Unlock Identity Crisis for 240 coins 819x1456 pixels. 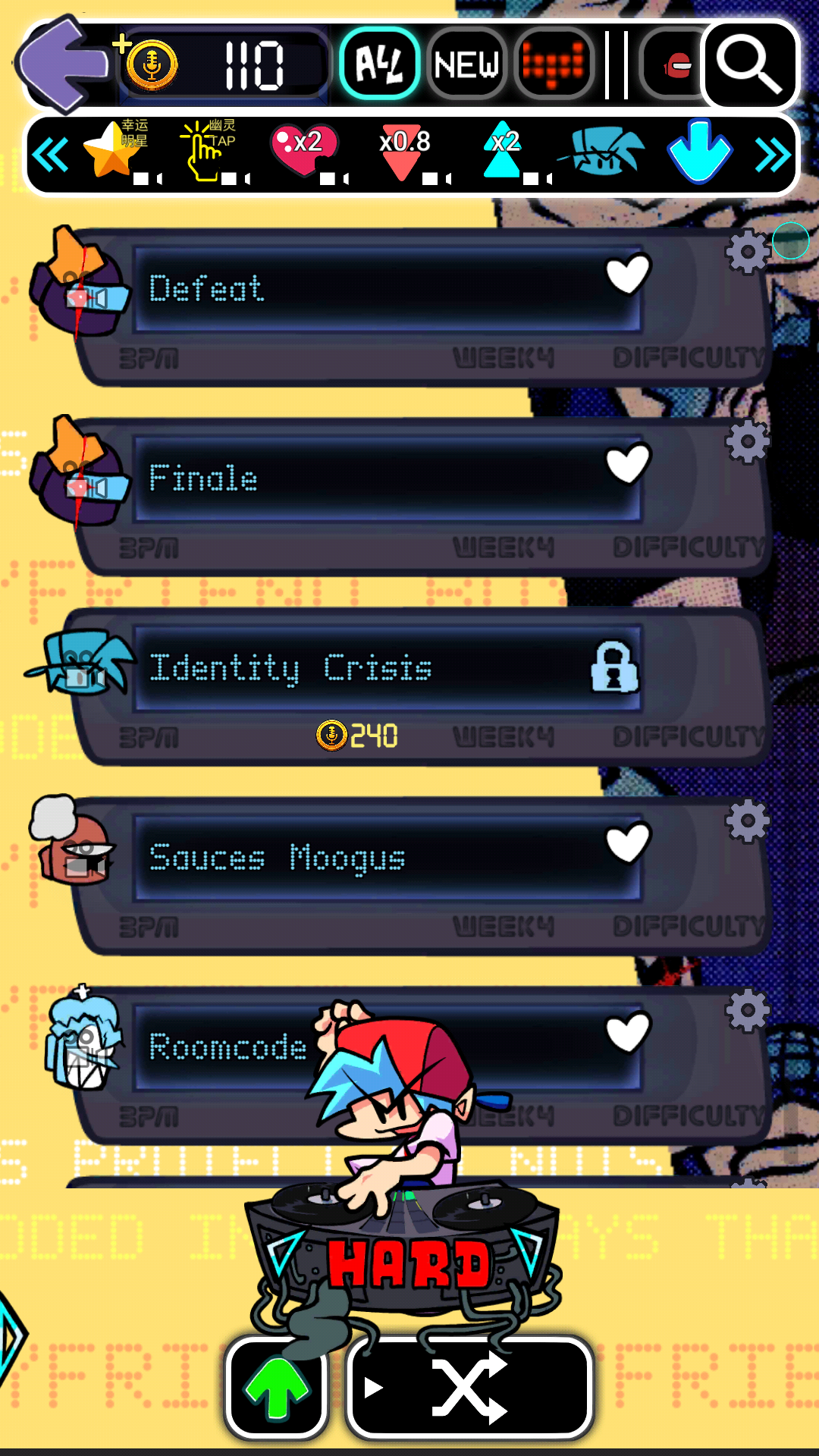coord(358,736)
